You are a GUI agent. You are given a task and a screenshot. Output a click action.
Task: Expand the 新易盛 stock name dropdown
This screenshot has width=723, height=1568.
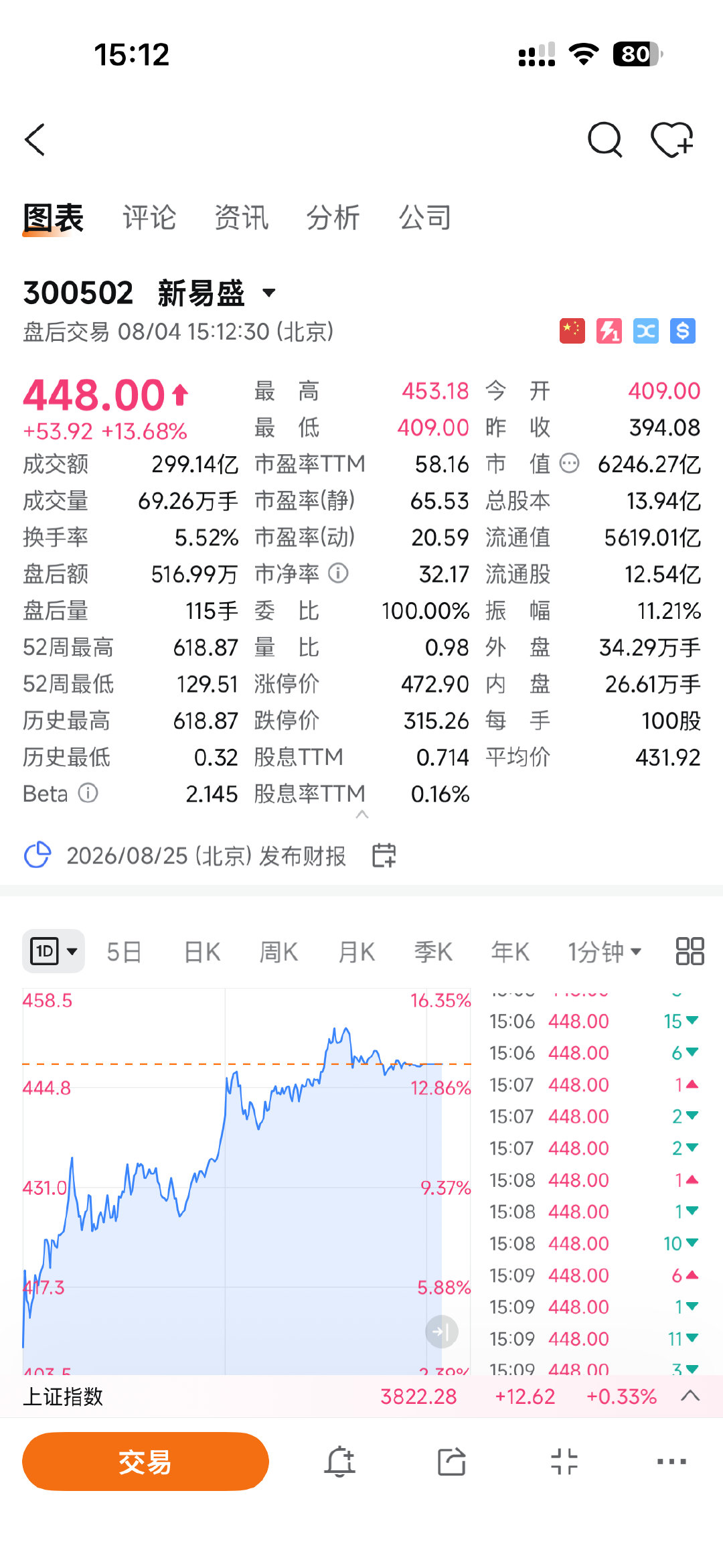click(x=269, y=293)
